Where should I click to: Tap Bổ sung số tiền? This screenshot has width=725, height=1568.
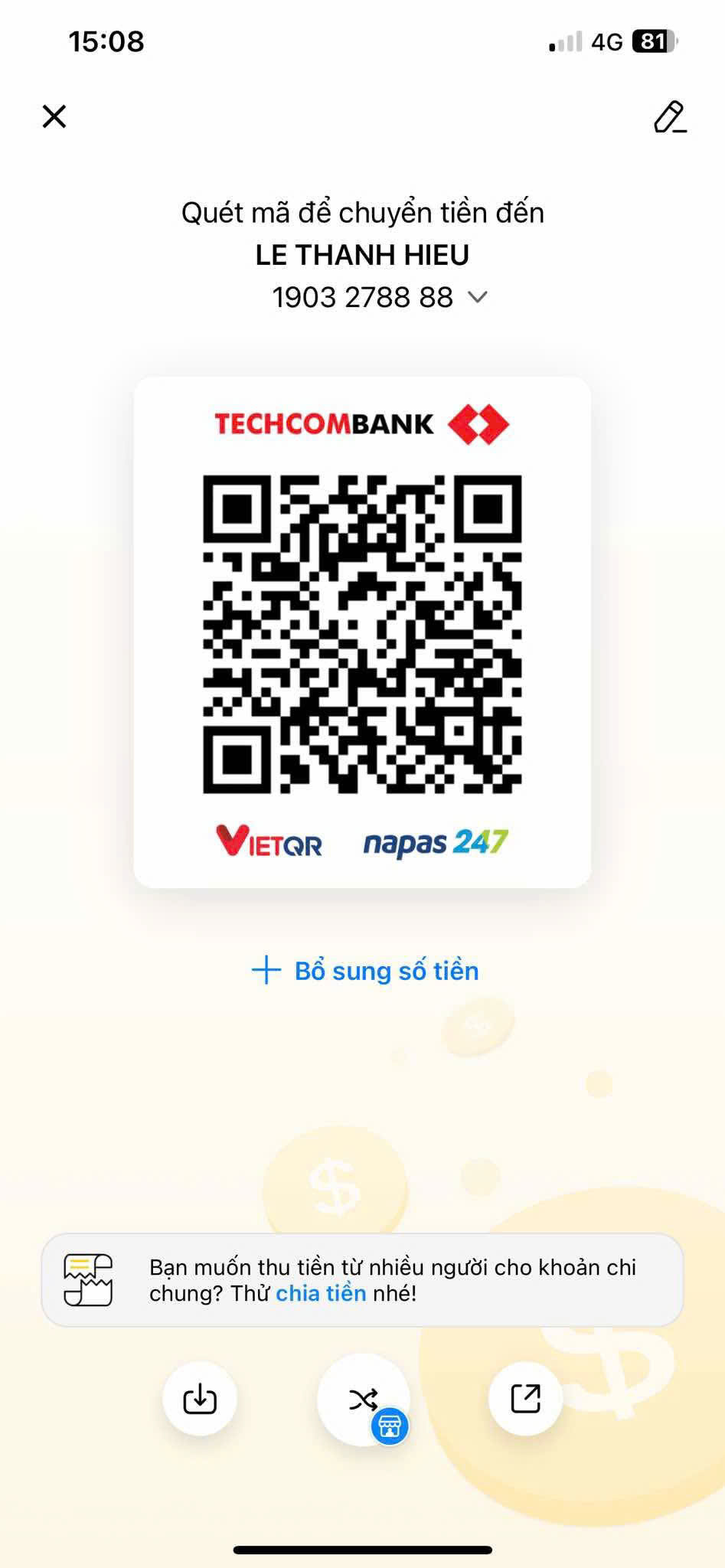[x=365, y=970]
